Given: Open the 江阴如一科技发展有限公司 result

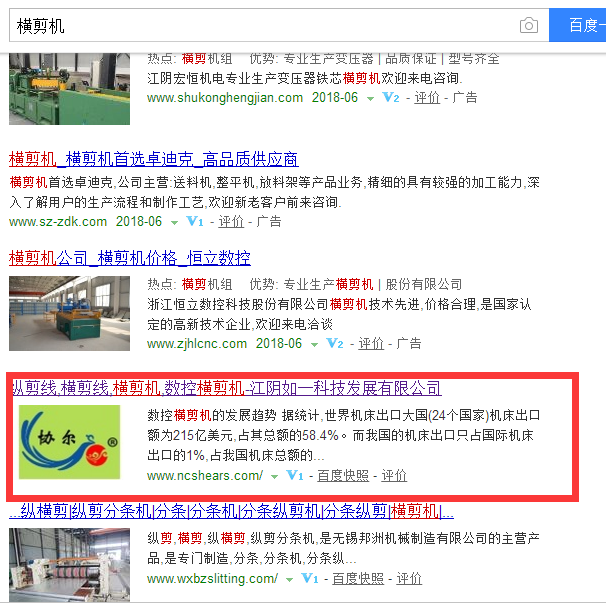Looking at the screenshot, I should (226, 387).
